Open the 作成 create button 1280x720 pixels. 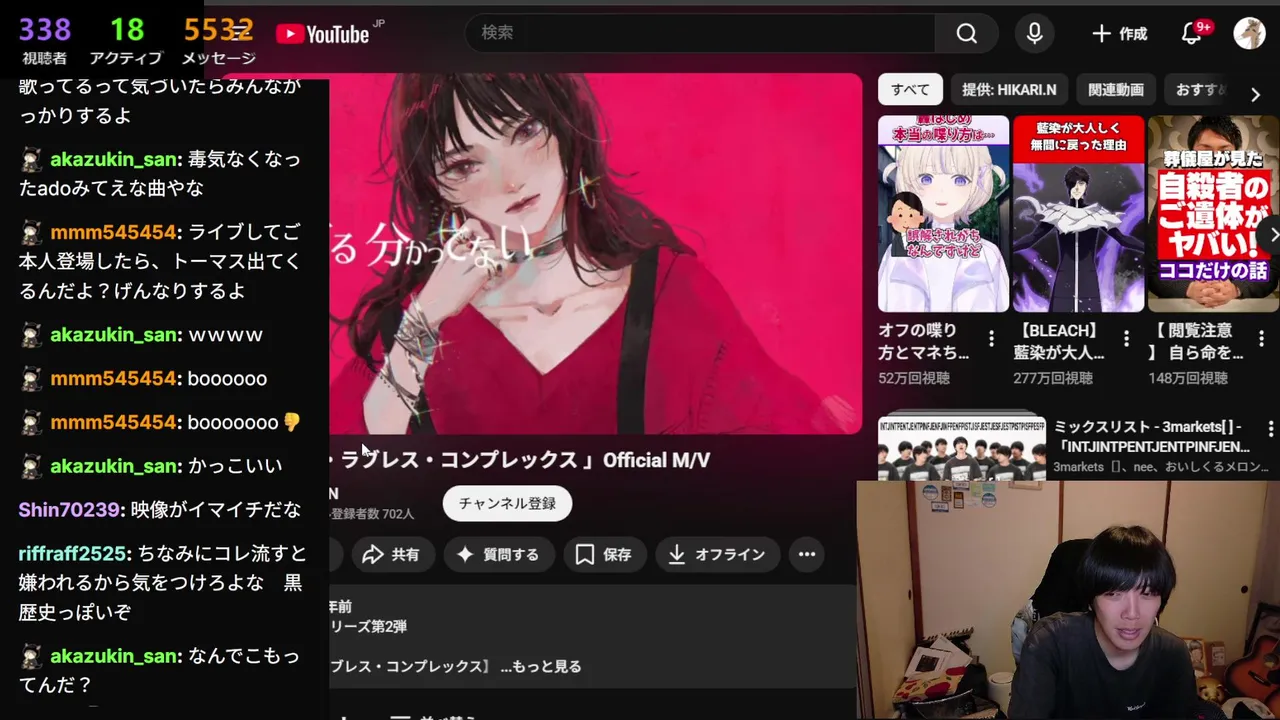1119,34
